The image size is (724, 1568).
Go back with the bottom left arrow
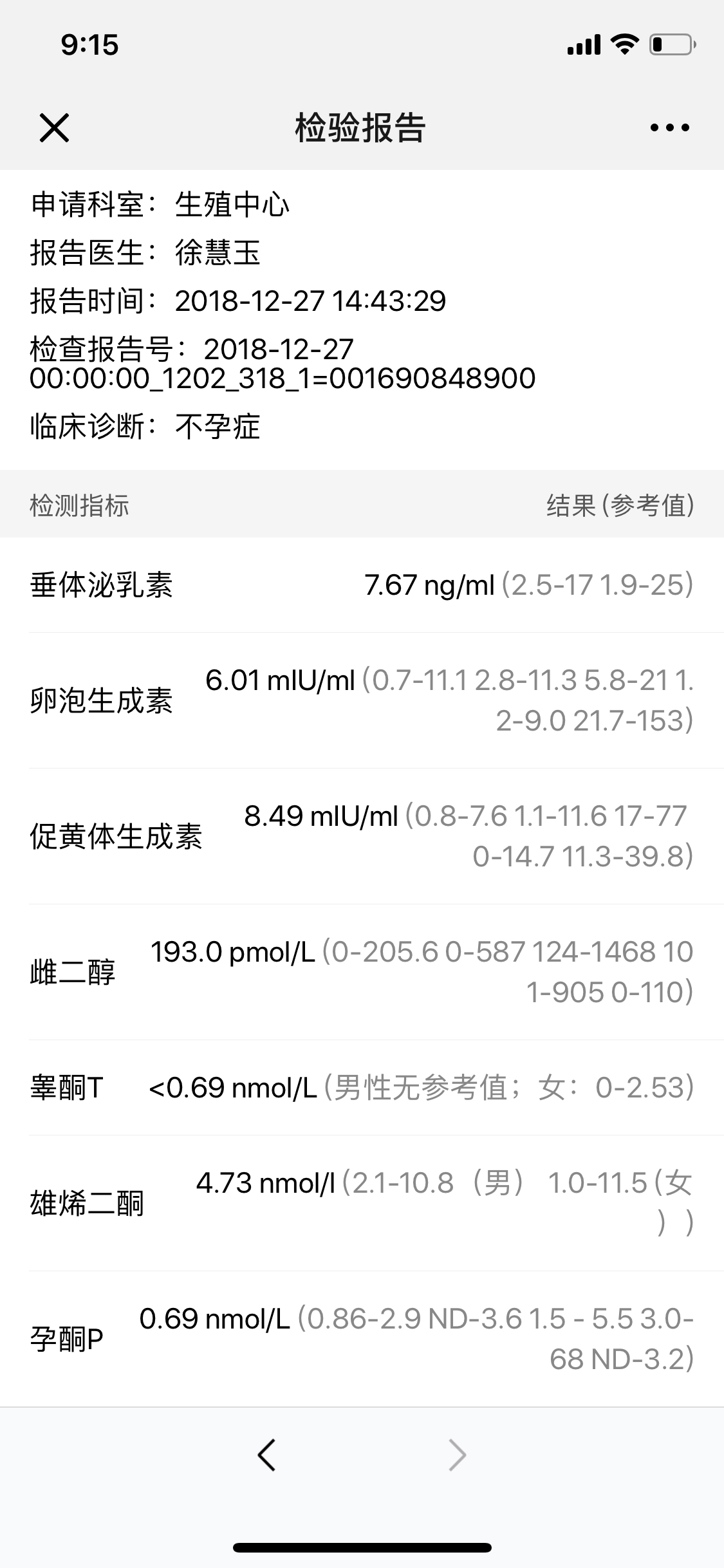[x=266, y=1455]
